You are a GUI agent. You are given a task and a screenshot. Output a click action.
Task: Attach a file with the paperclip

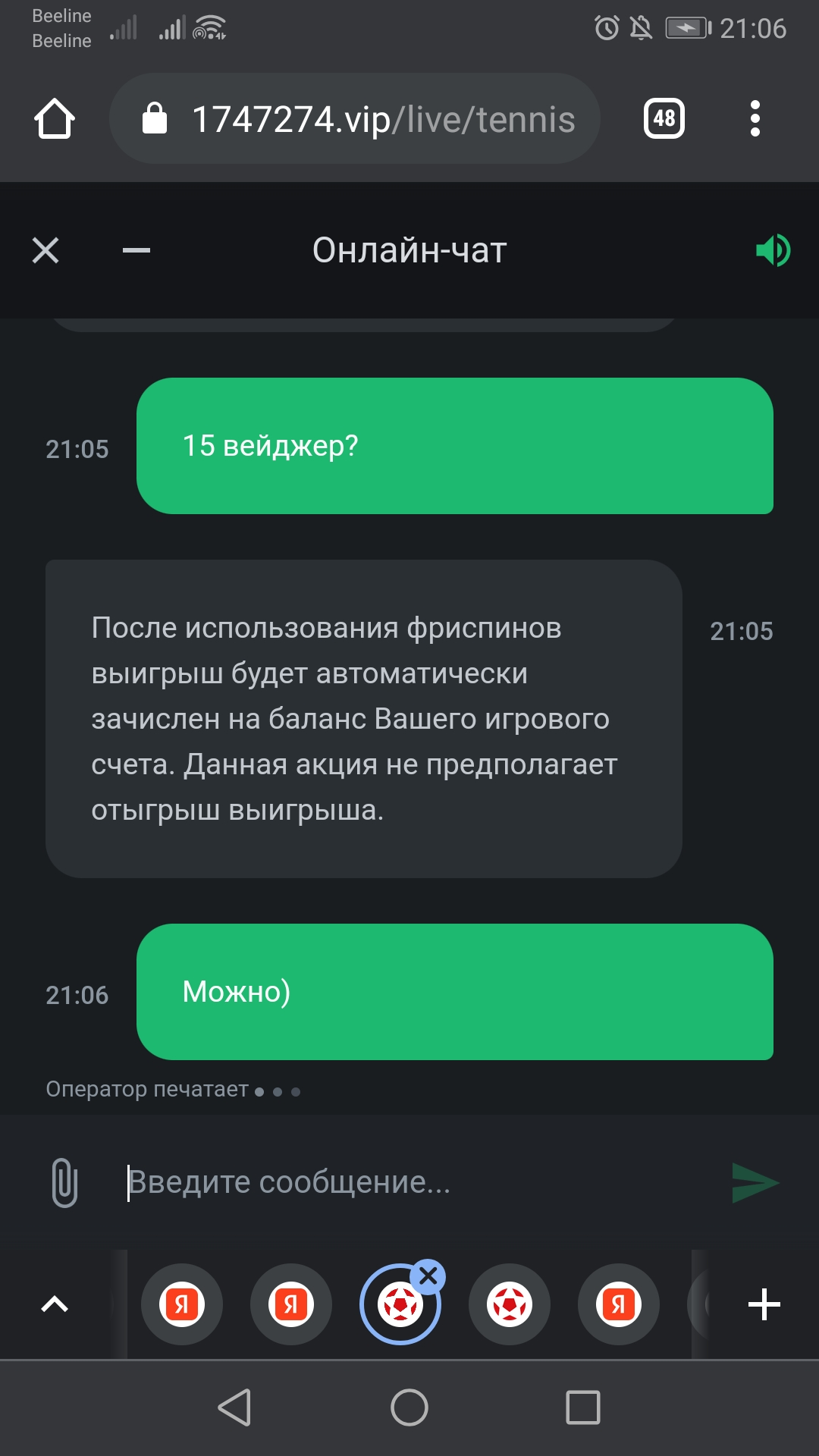pyautogui.click(x=64, y=1182)
